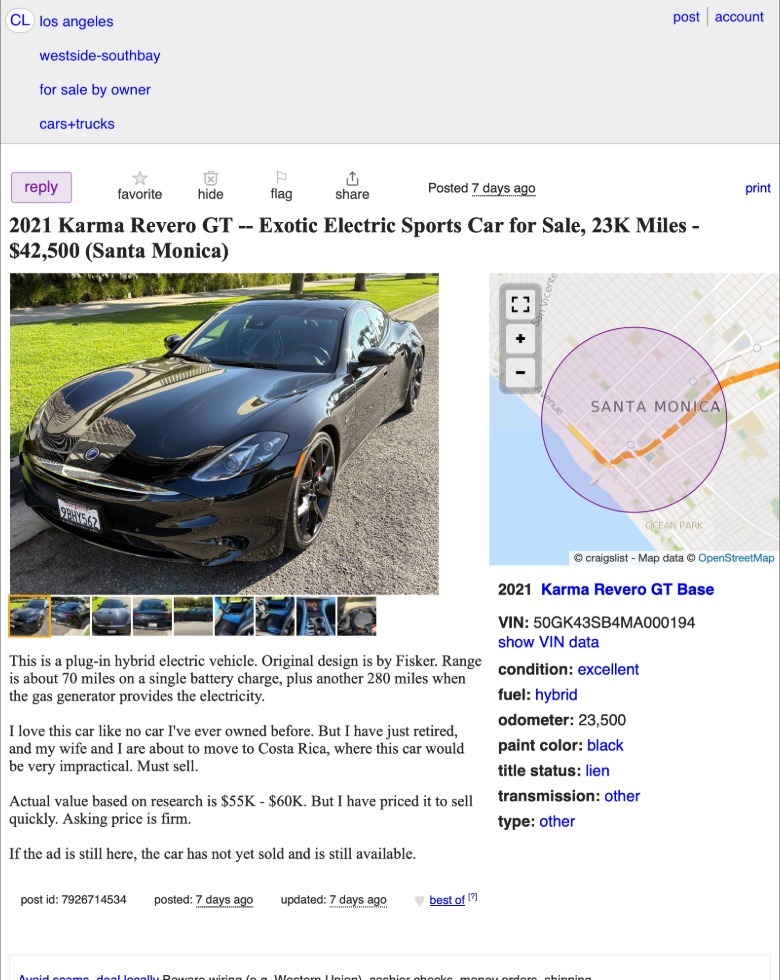Image resolution: width=780 pixels, height=980 pixels.
Task: Print this listing
Action: [x=758, y=188]
